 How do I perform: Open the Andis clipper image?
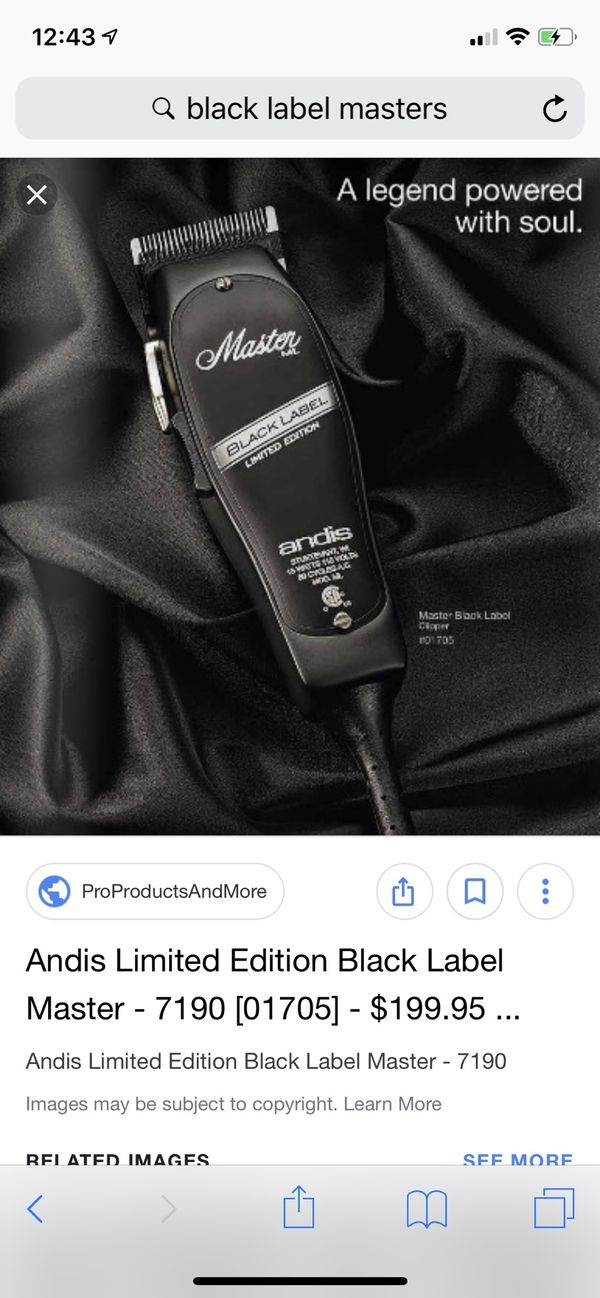(x=300, y=496)
